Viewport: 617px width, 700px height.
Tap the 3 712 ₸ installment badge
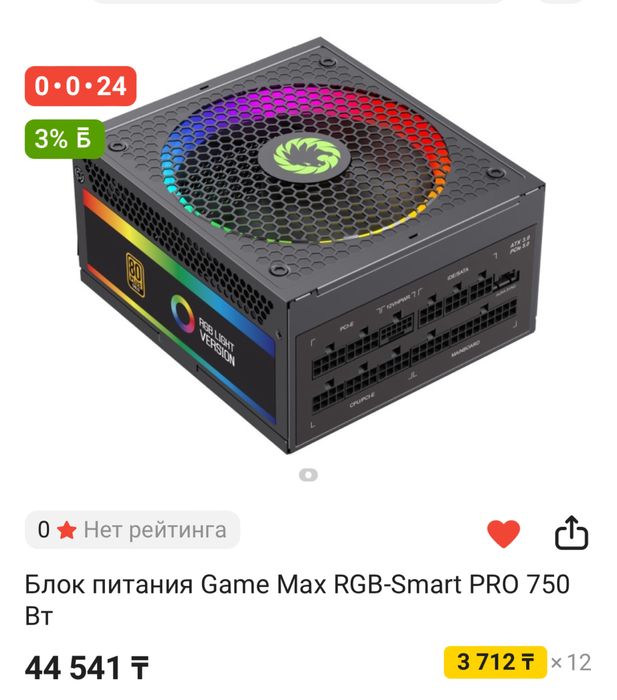click(x=495, y=662)
